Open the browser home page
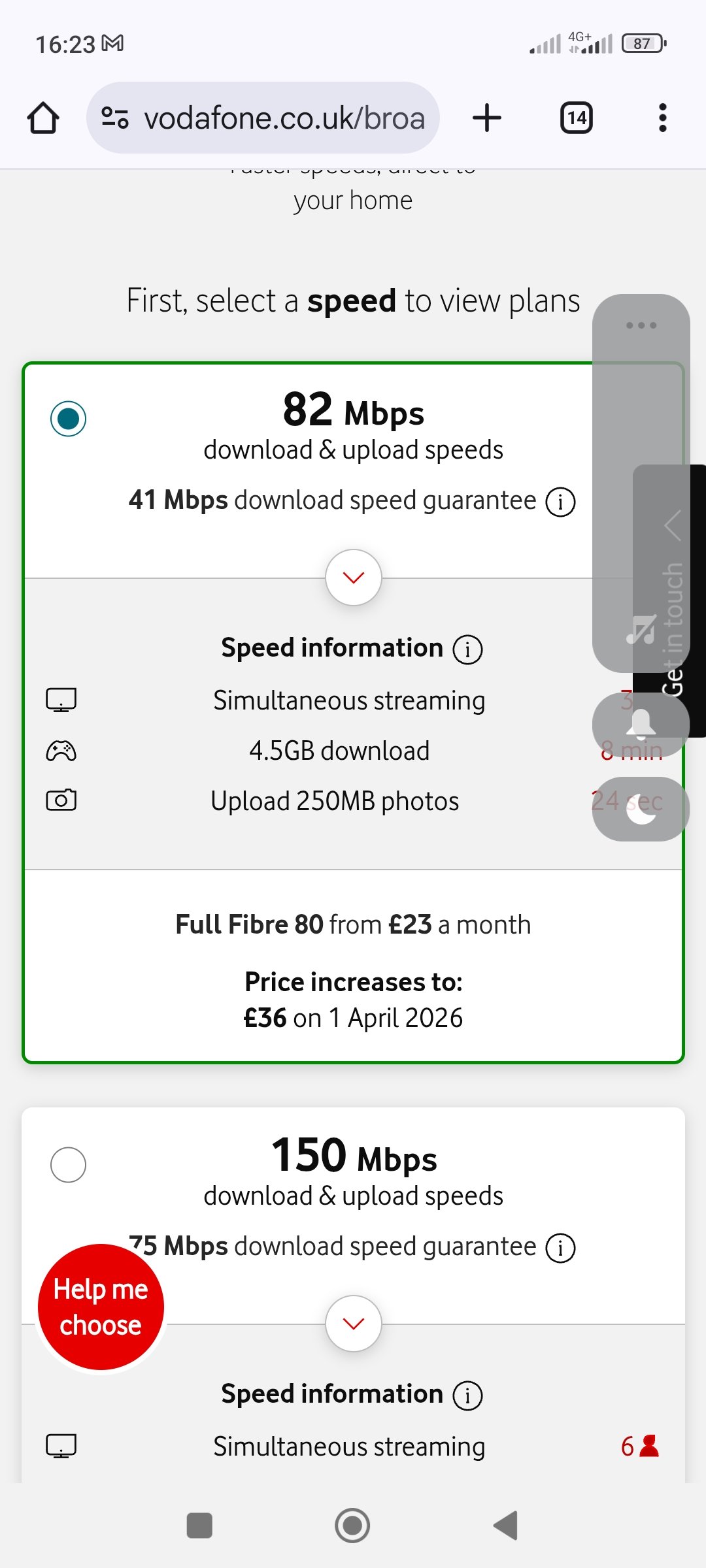706x1568 pixels. tap(43, 118)
